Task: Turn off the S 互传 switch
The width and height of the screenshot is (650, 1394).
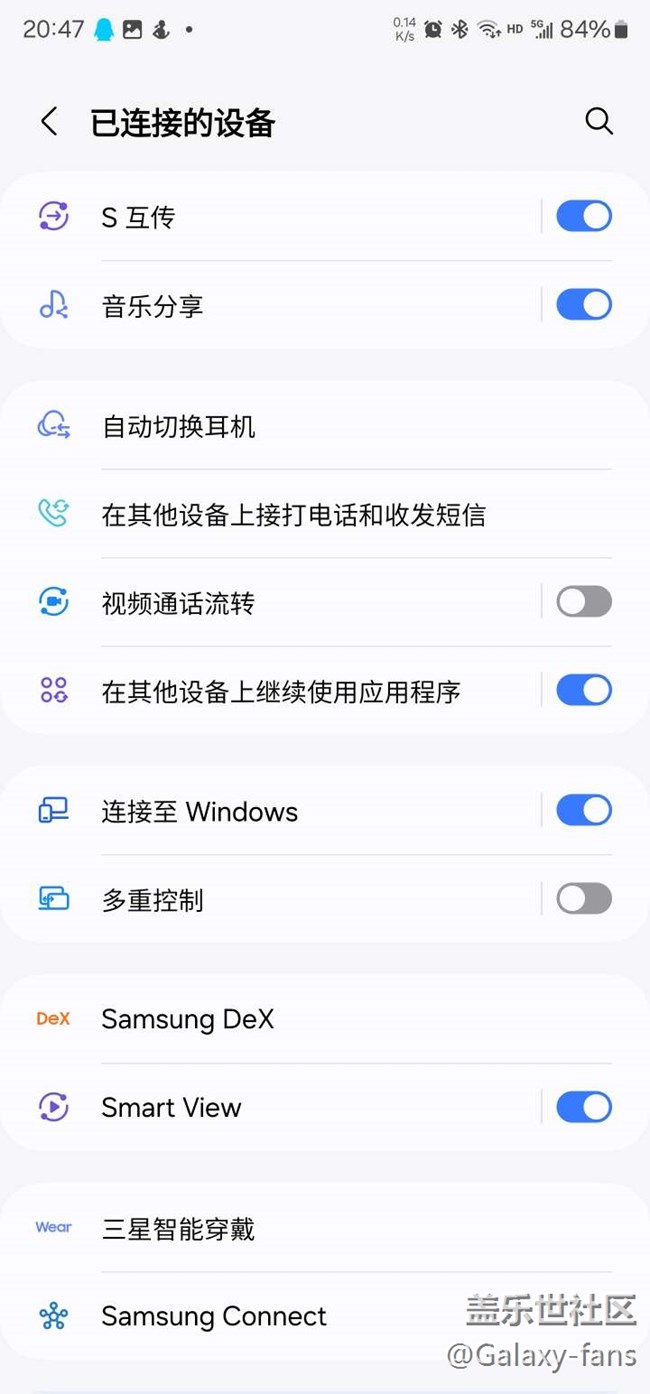Action: coord(583,216)
